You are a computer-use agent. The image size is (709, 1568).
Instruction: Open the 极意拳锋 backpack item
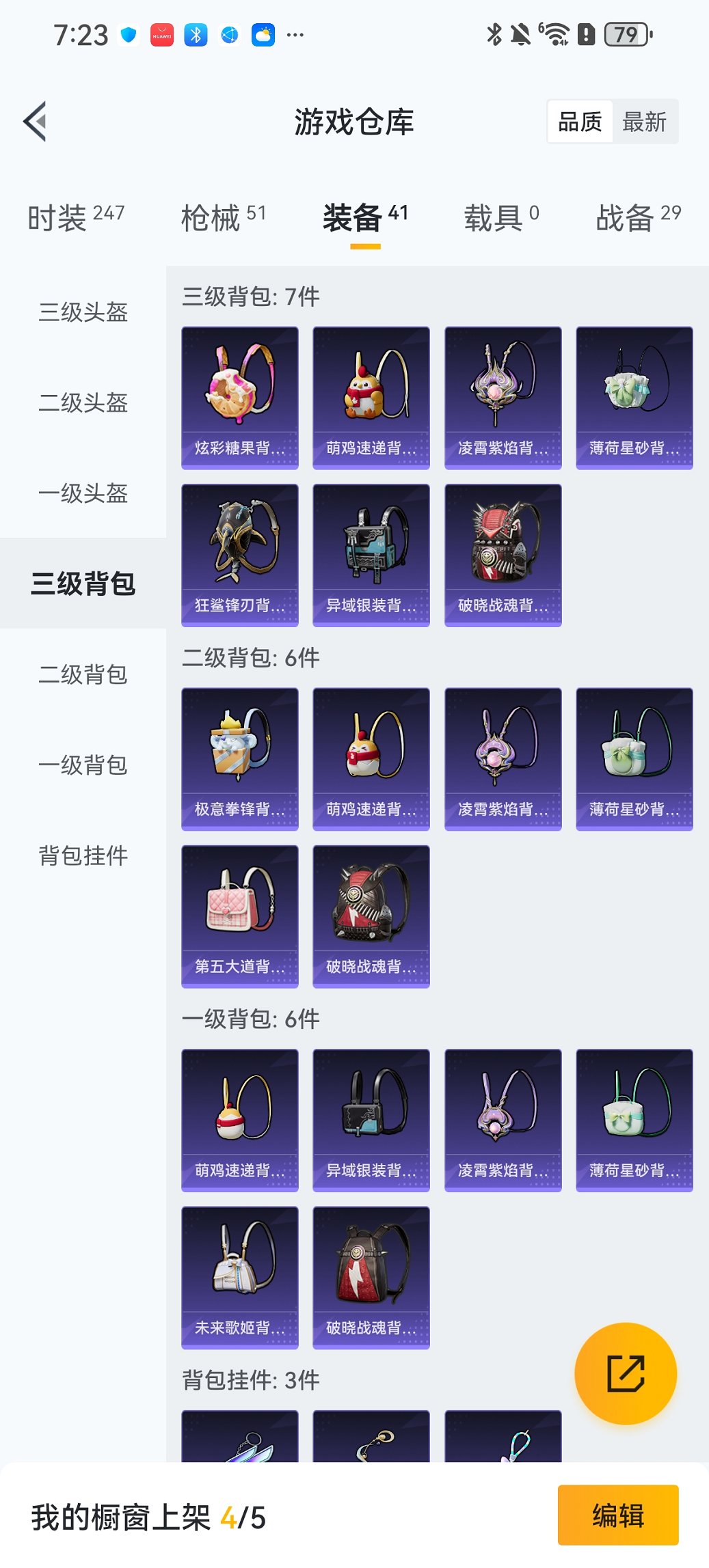click(240, 759)
